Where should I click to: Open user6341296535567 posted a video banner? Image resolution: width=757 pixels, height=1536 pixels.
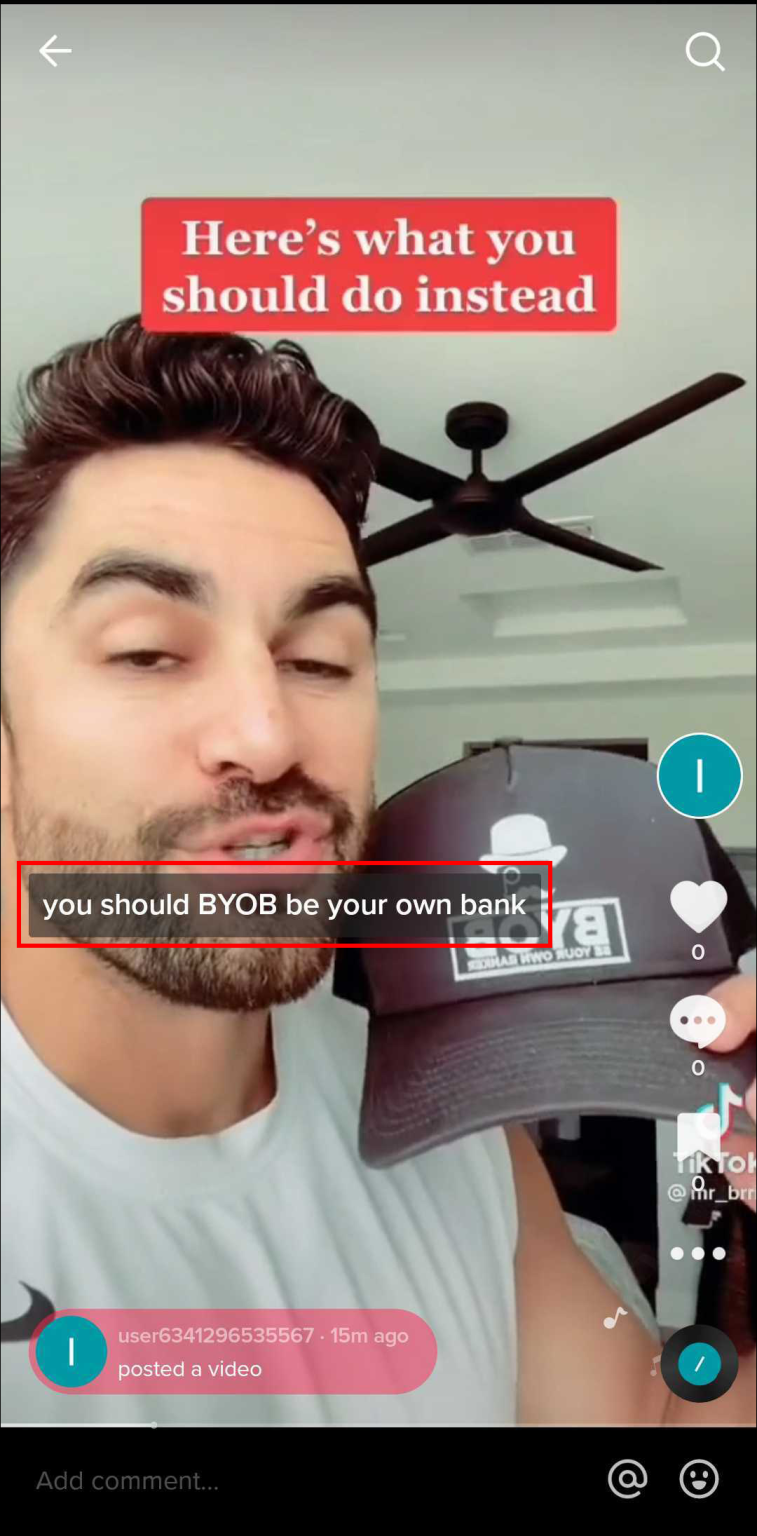(233, 1352)
